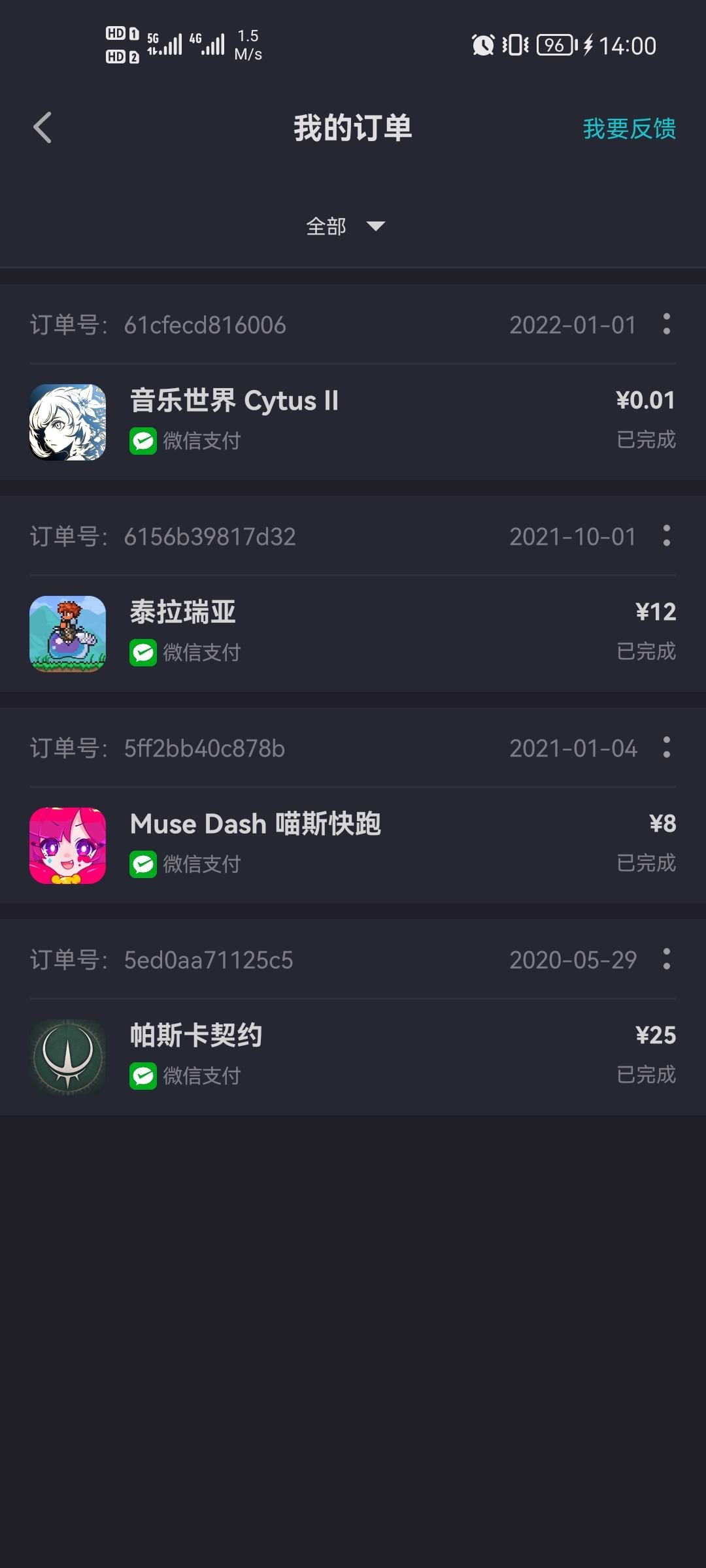This screenshot has width=706, height=1568.
Task: Open the 全部 order filter dropdown
Action: [327, 226]
